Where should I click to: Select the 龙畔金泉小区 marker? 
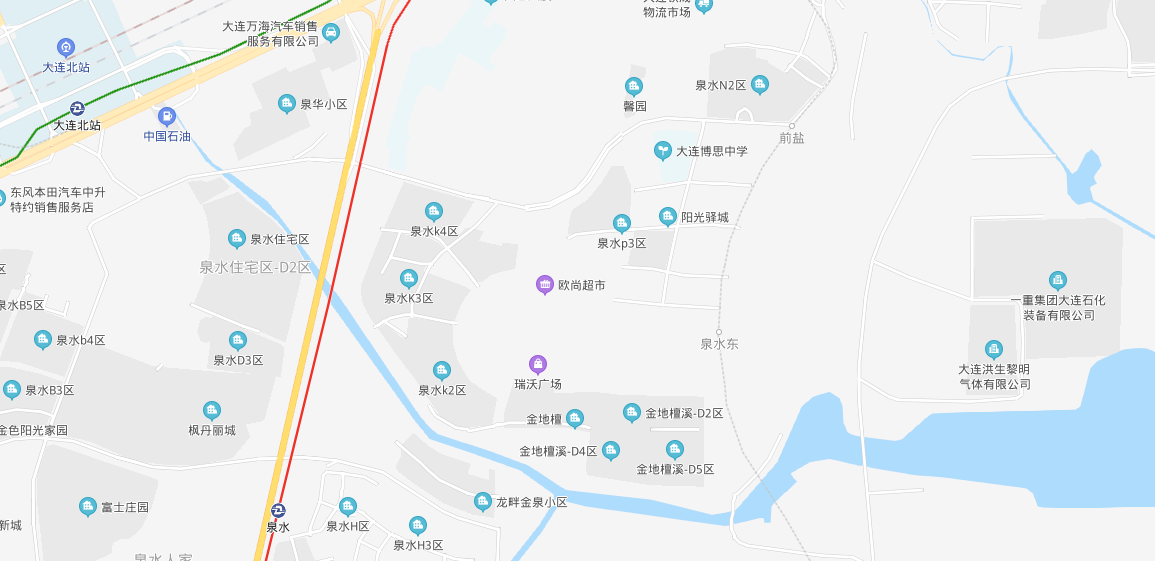pos(483,502)
